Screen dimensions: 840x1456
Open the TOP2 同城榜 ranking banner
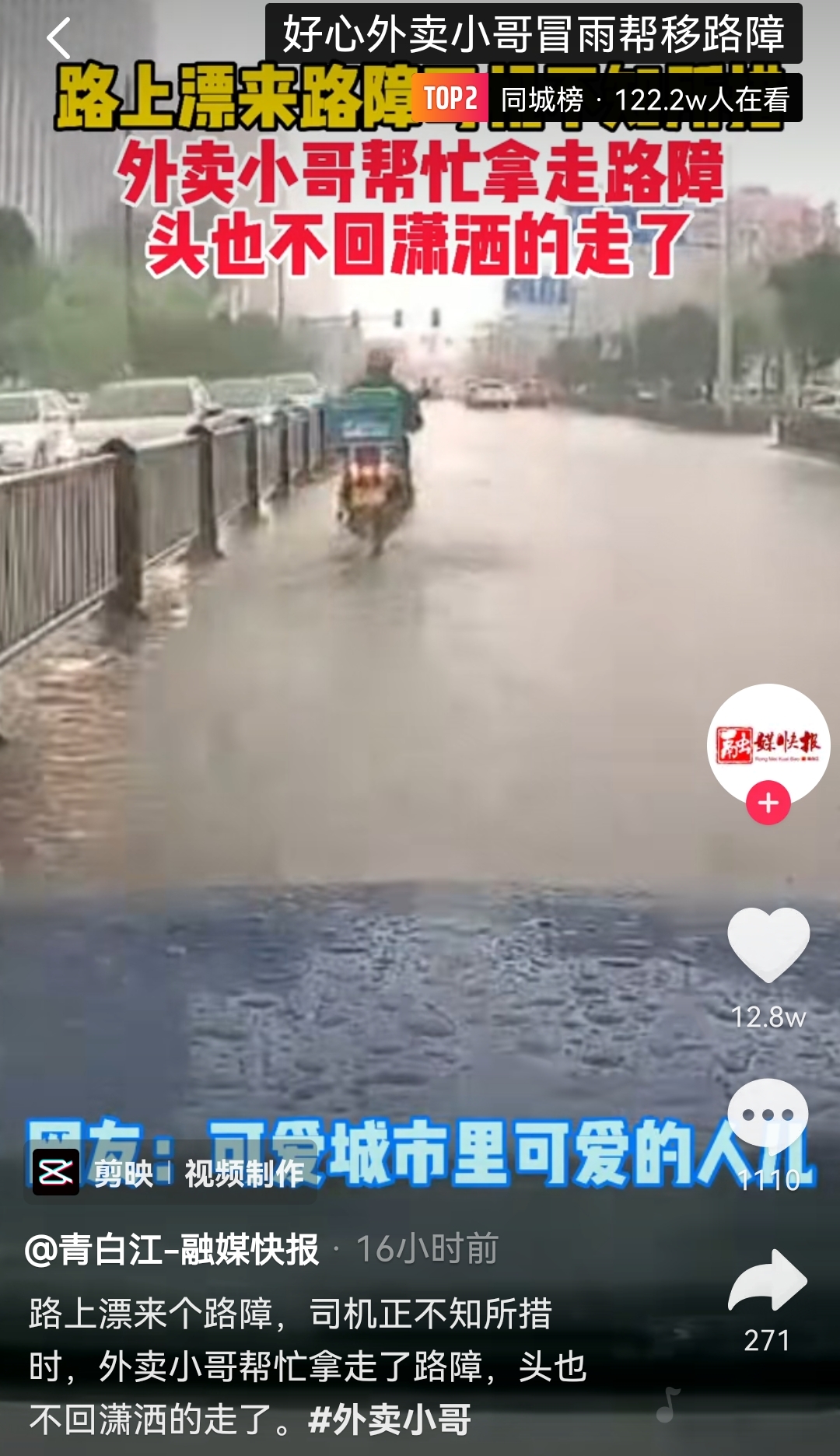point(607,99)
